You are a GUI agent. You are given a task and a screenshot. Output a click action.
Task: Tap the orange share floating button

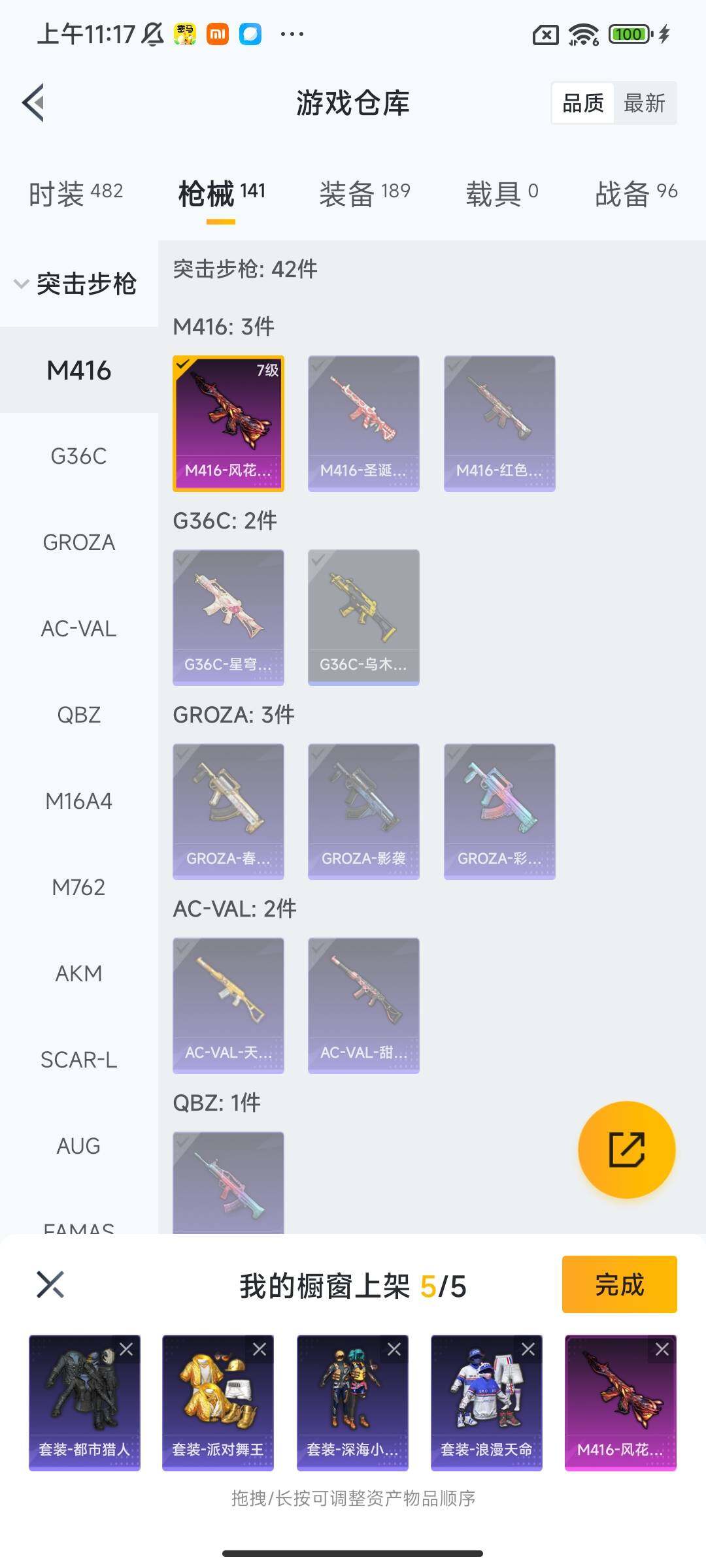tap(626, 1150)
